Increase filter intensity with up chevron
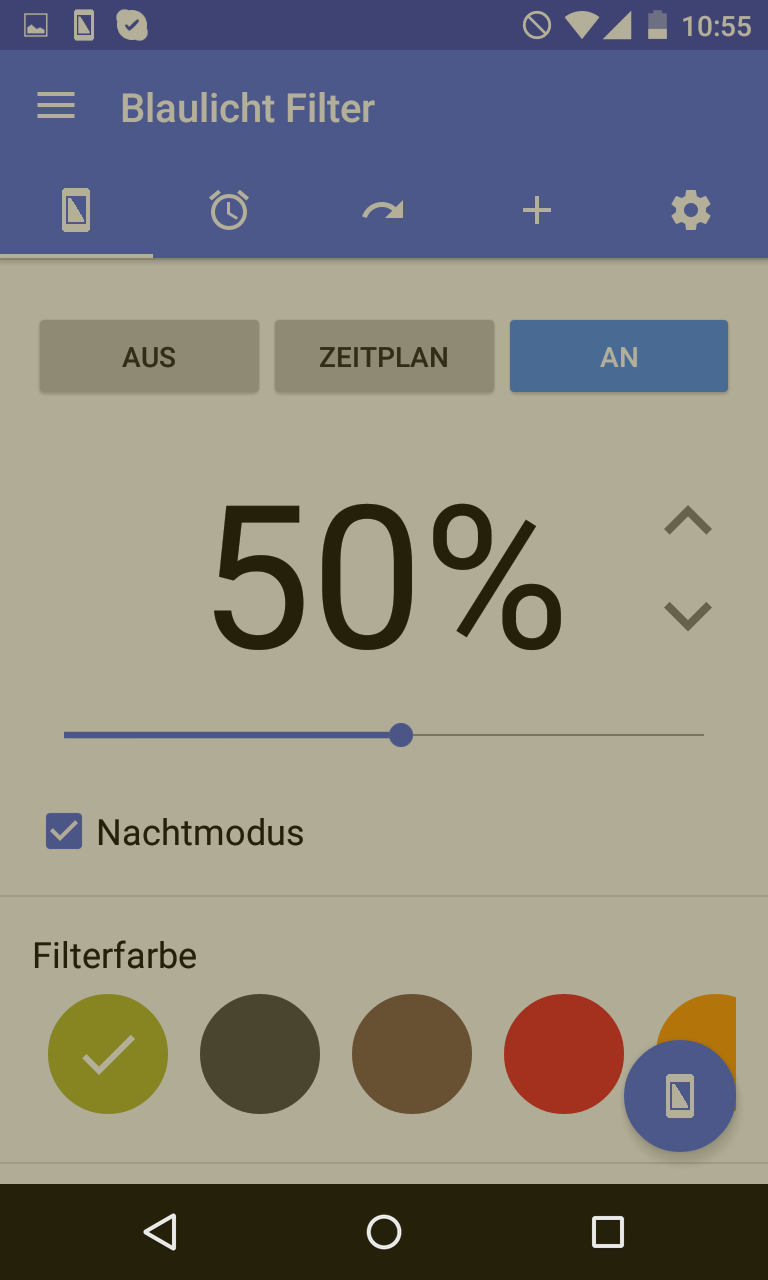768x1280 pixels. (x=688, y=521)
